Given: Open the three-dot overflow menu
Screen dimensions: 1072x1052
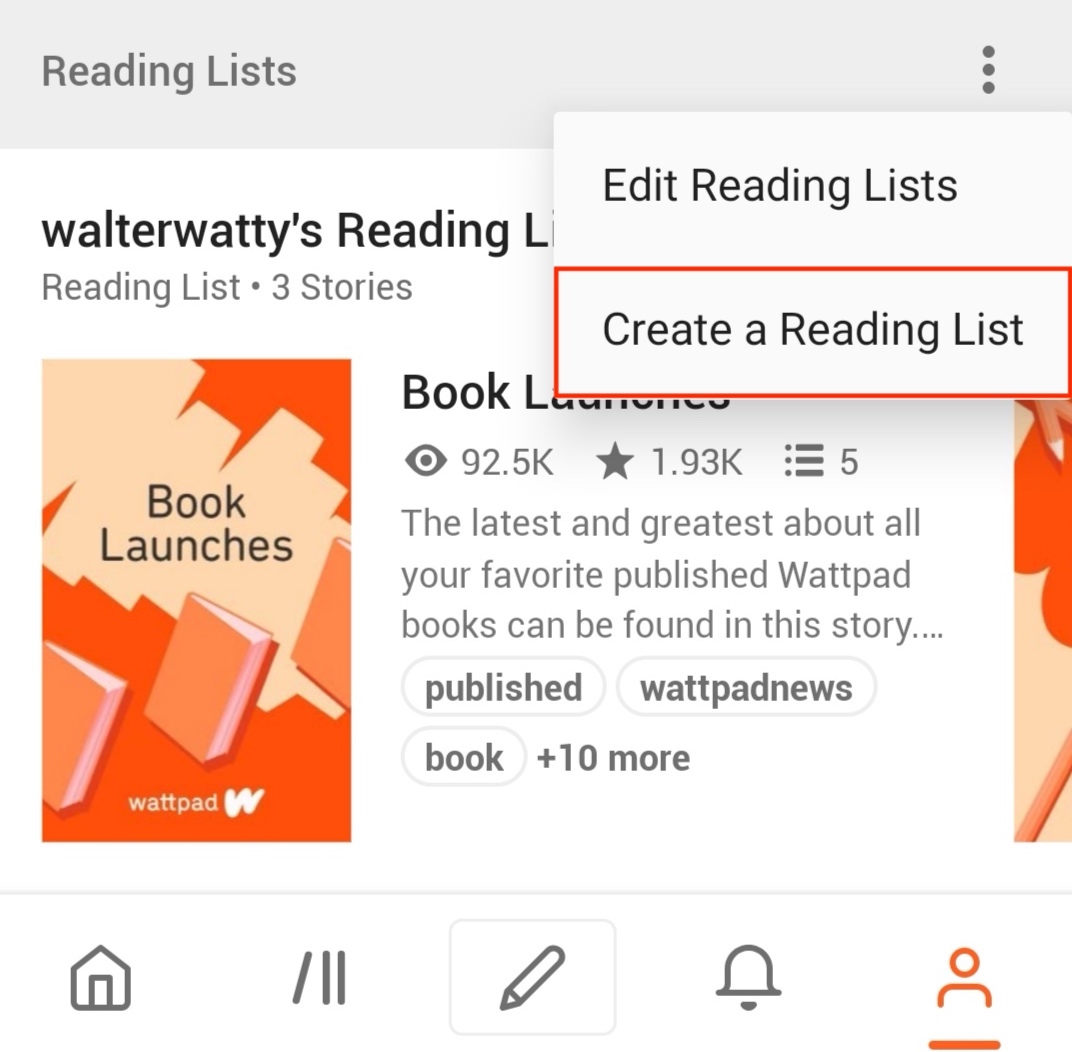Looking at the screenshot, I should point(988,70).
